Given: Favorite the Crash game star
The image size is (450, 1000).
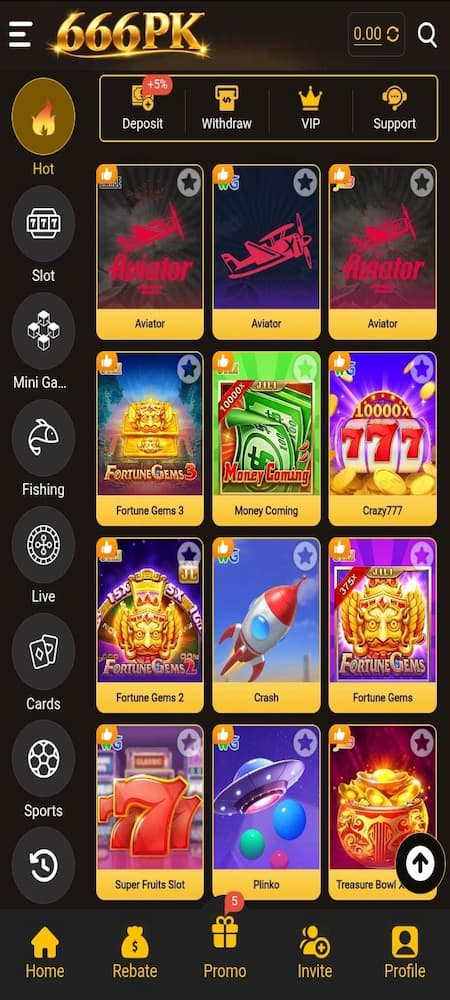Looking at the screenshot, I should tap(305, 555).
